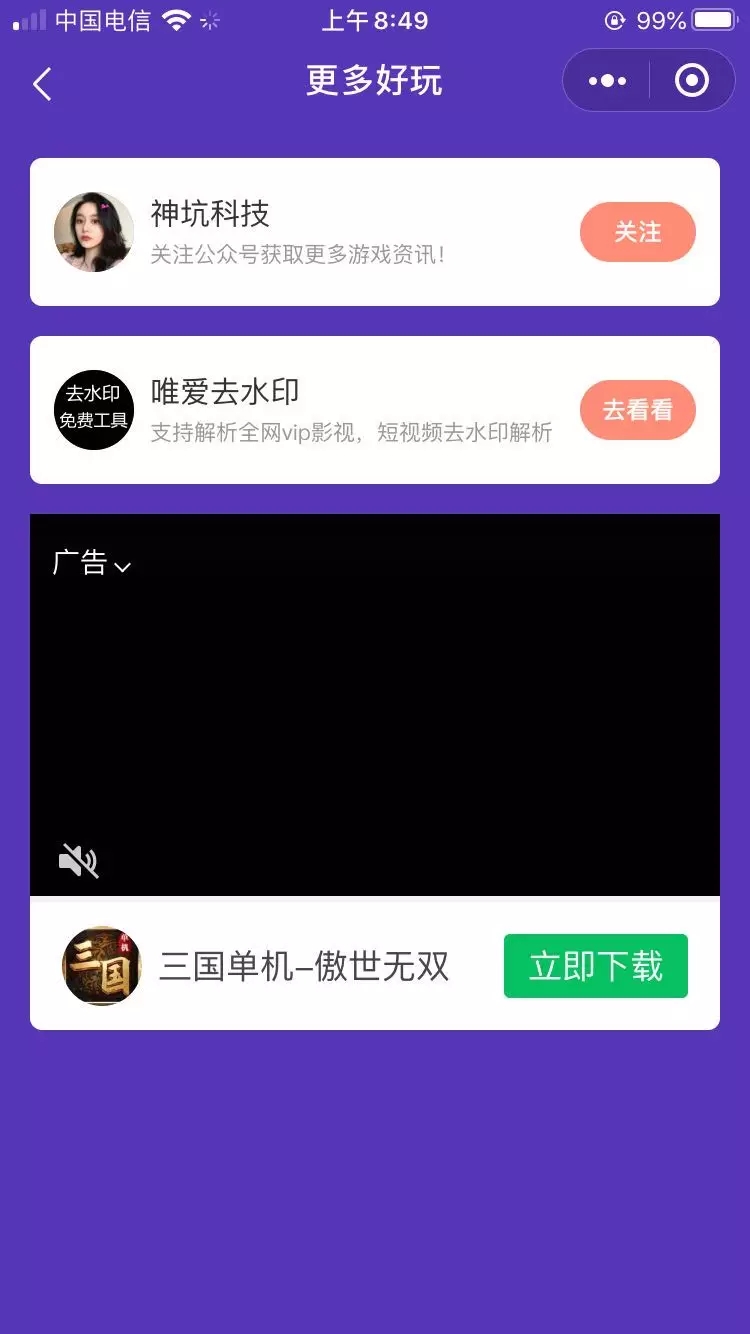Open the 三国单机-傲世无双 game icon
Screen dimensions: 750x1334
(x=101, y=966)
